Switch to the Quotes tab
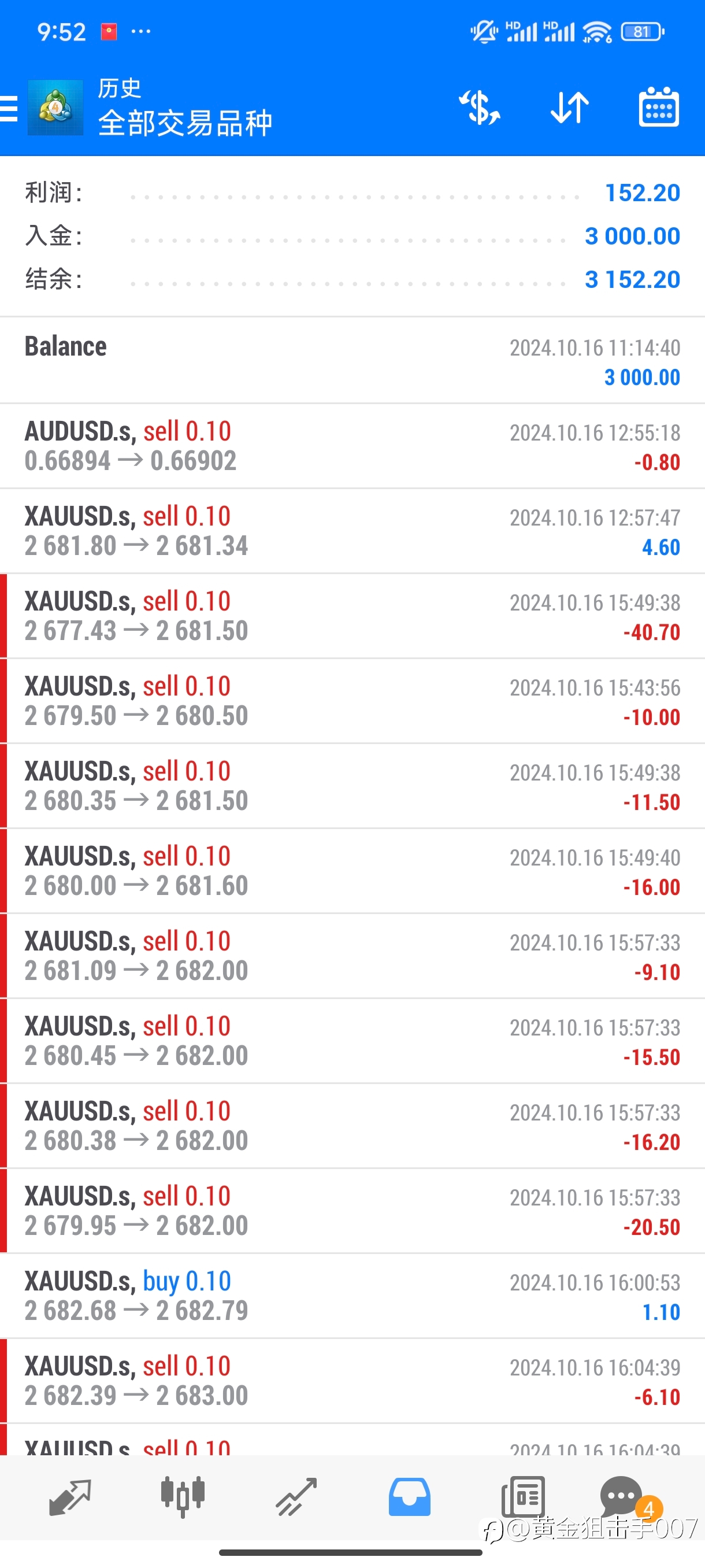The image size is (705, 1568). 70,1497
